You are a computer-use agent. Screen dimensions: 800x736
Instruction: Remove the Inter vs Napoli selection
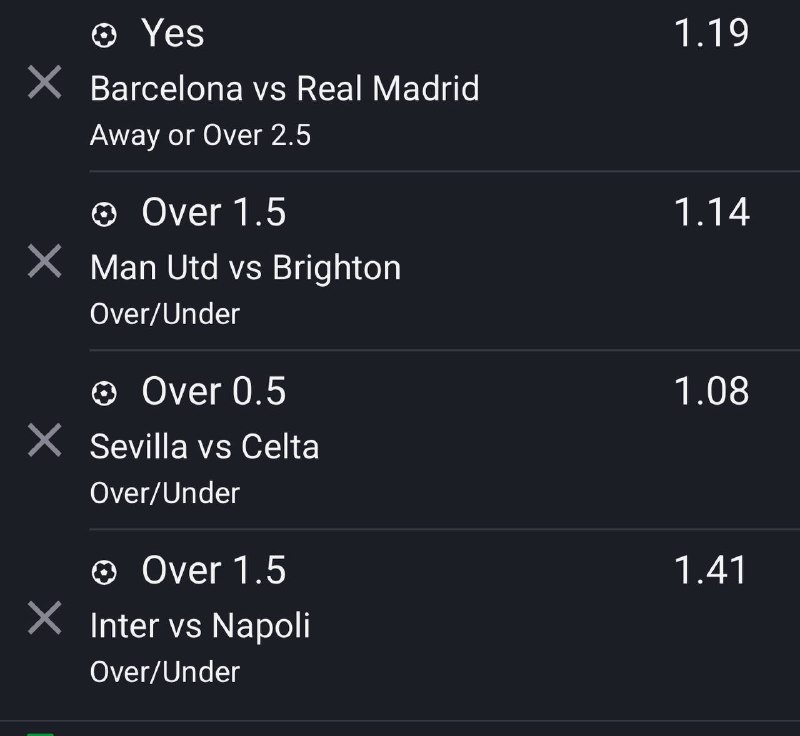point(45,618)
